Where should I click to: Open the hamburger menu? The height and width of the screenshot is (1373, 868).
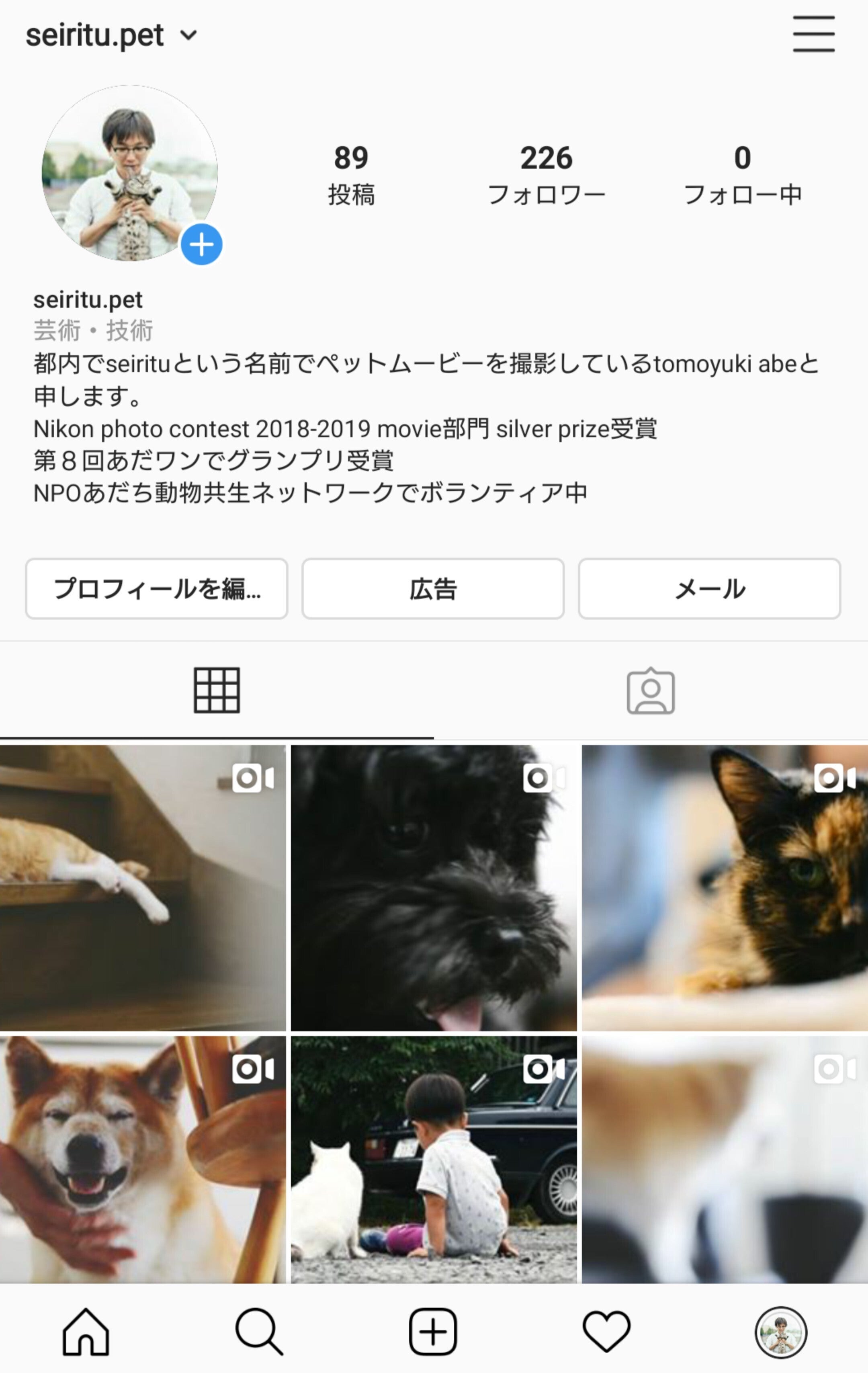pyautogui.click(x=813, y=34)
